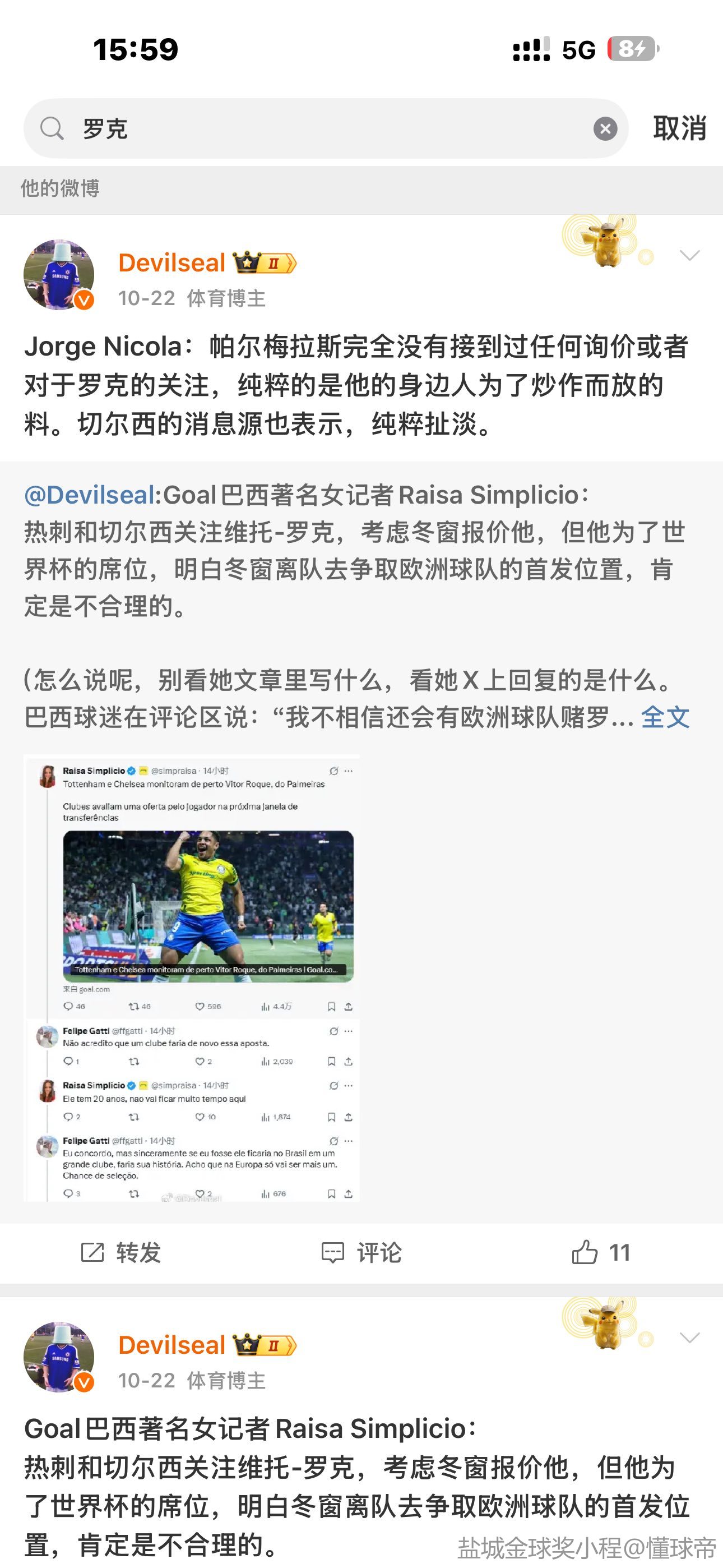Open 评论 on the Jorge Nicola post
723x1568 pixels.
coord(361,1253)
